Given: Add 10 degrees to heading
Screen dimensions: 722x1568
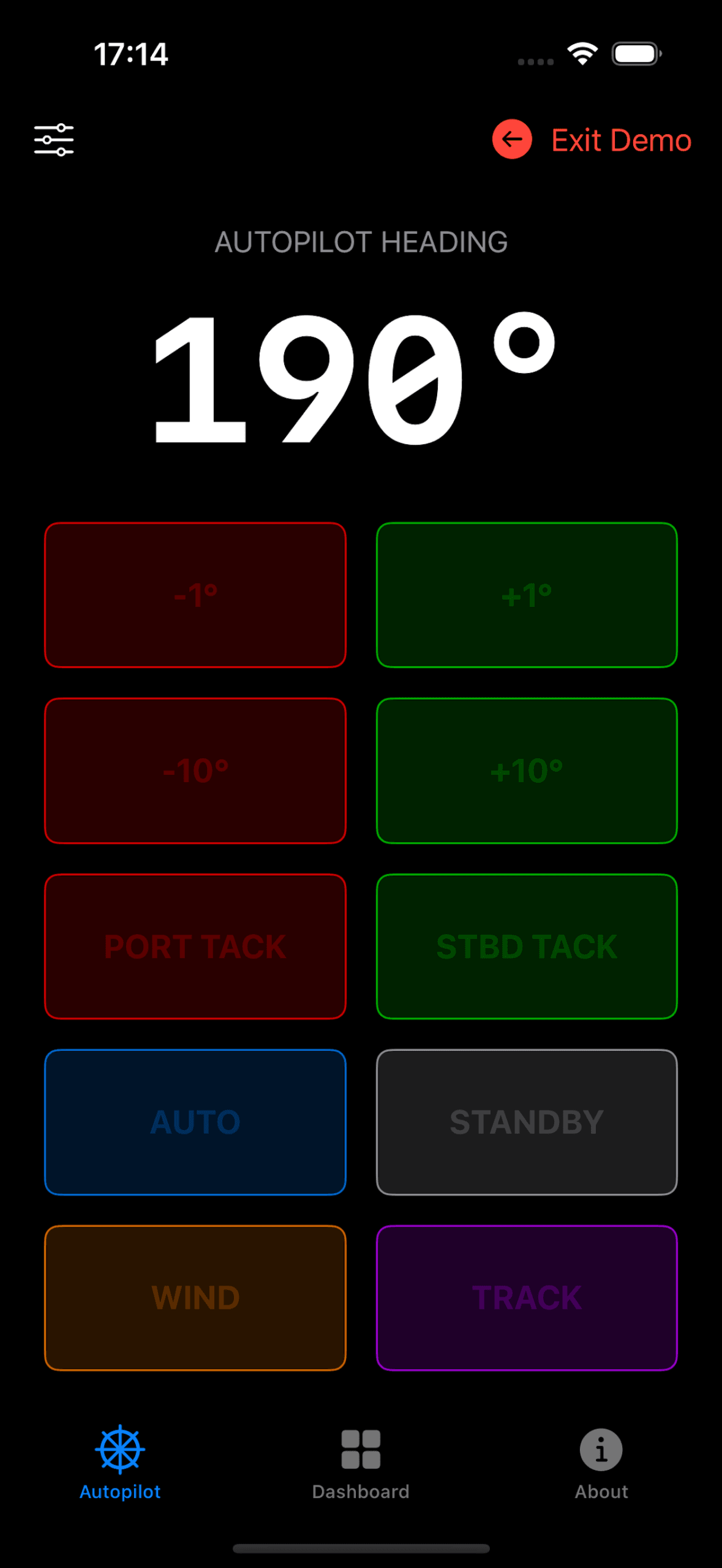Looking at the screenshot, I should pos(527,771).
